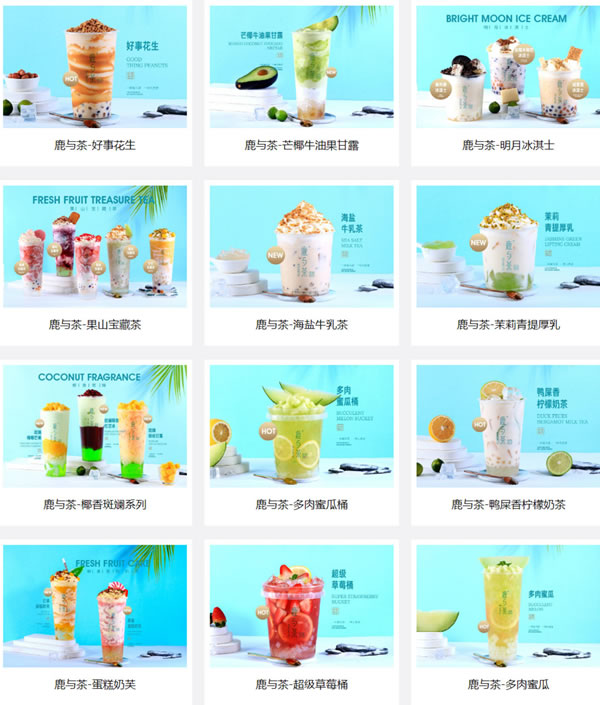Tap the 鹿与茶-海盐牛乳茶 tile

tap(301, 246)
